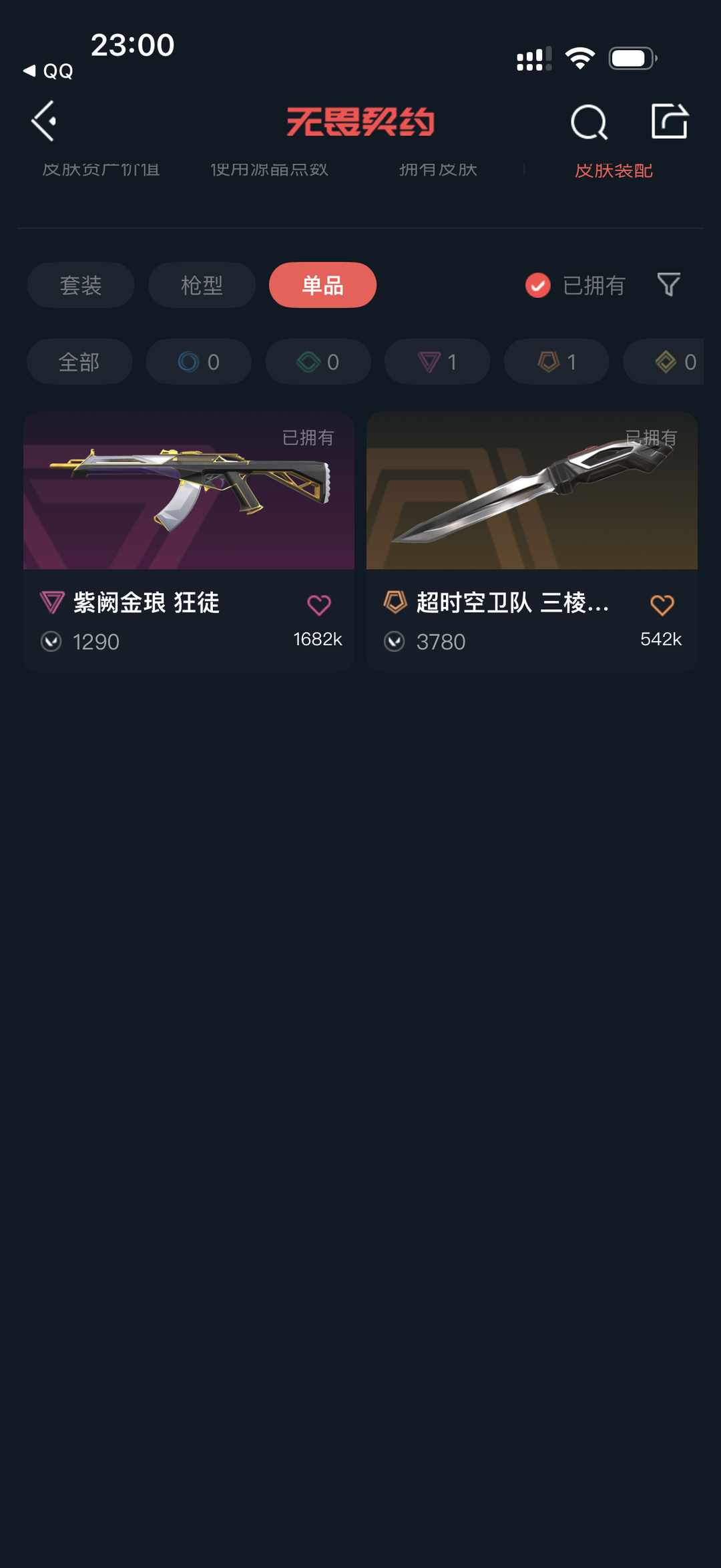Toggle the 已拥有 owned-only checkbox
Image resolution: width=721 pixels, height=1568 pixels.
(538, 285)
